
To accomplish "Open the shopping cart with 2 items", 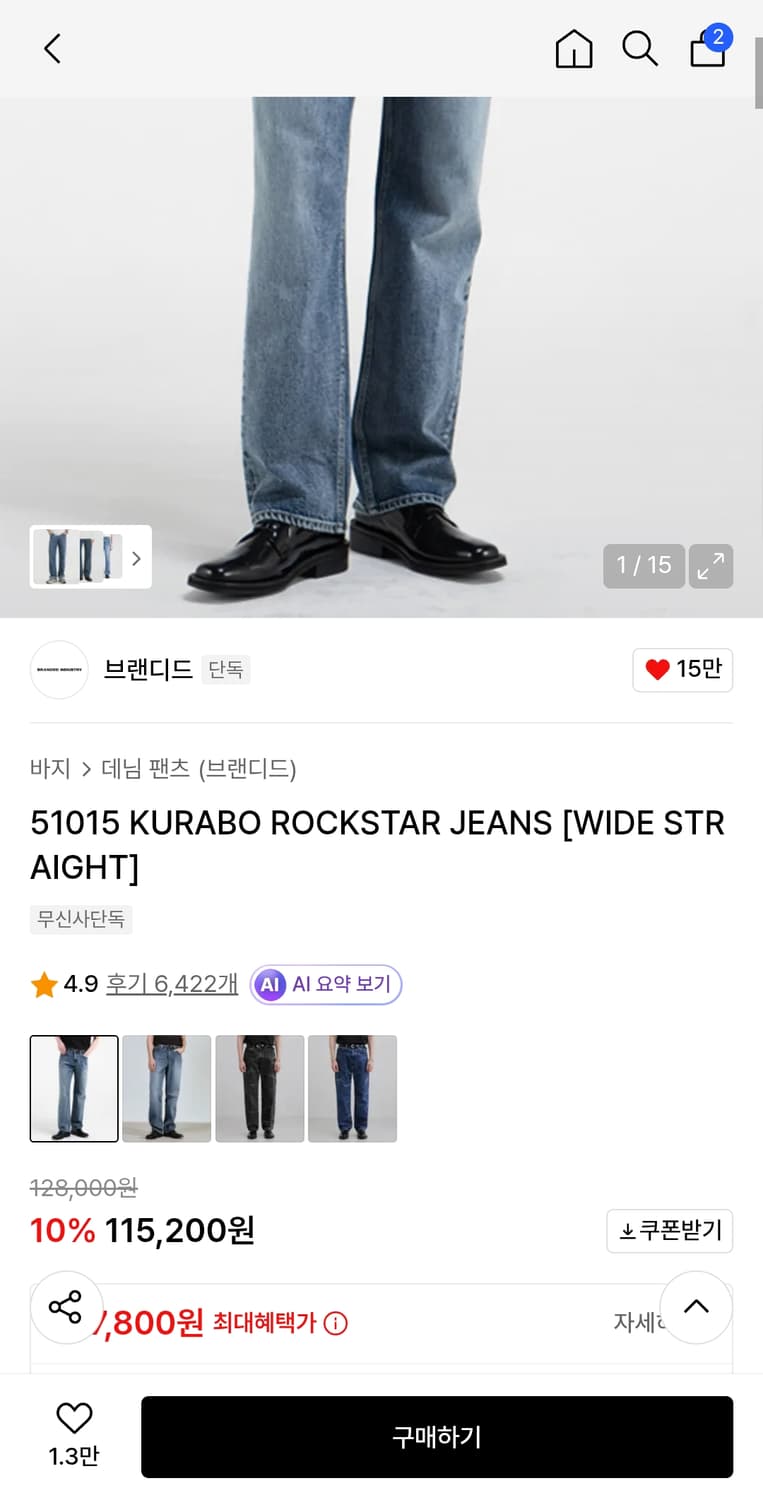I will click(x=707, y=50).
